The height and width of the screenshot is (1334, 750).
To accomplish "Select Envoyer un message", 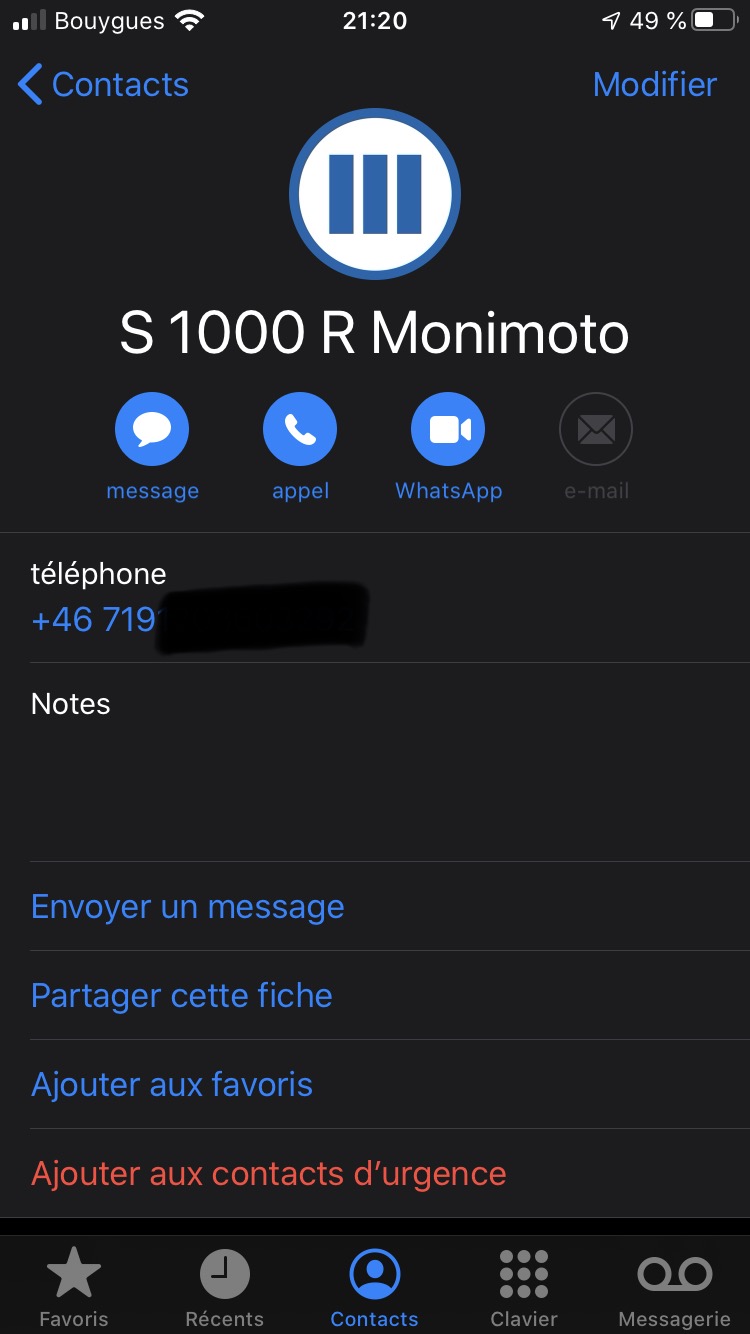I will pyautogui.click(x=188, y=907).
